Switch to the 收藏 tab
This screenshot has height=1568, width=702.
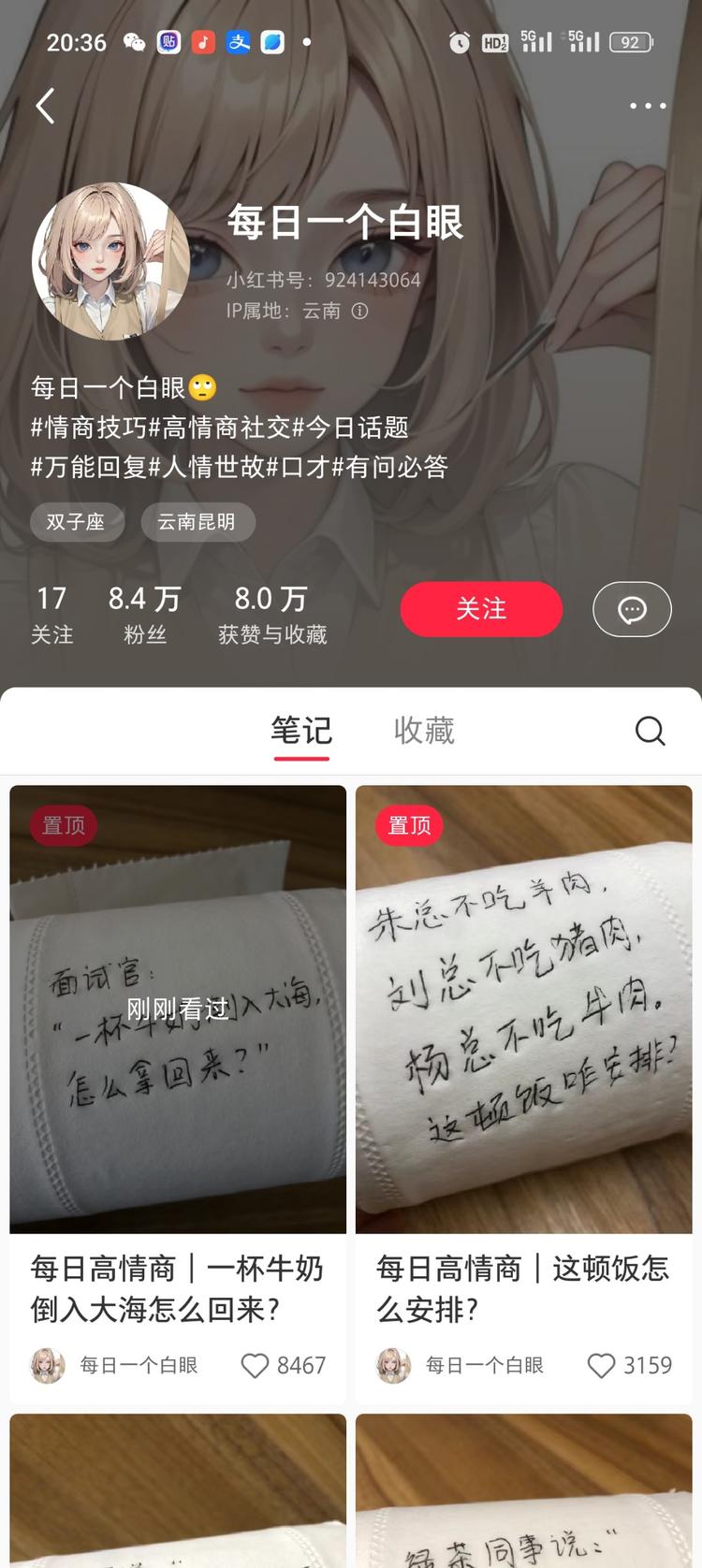(x=423, y=732)
